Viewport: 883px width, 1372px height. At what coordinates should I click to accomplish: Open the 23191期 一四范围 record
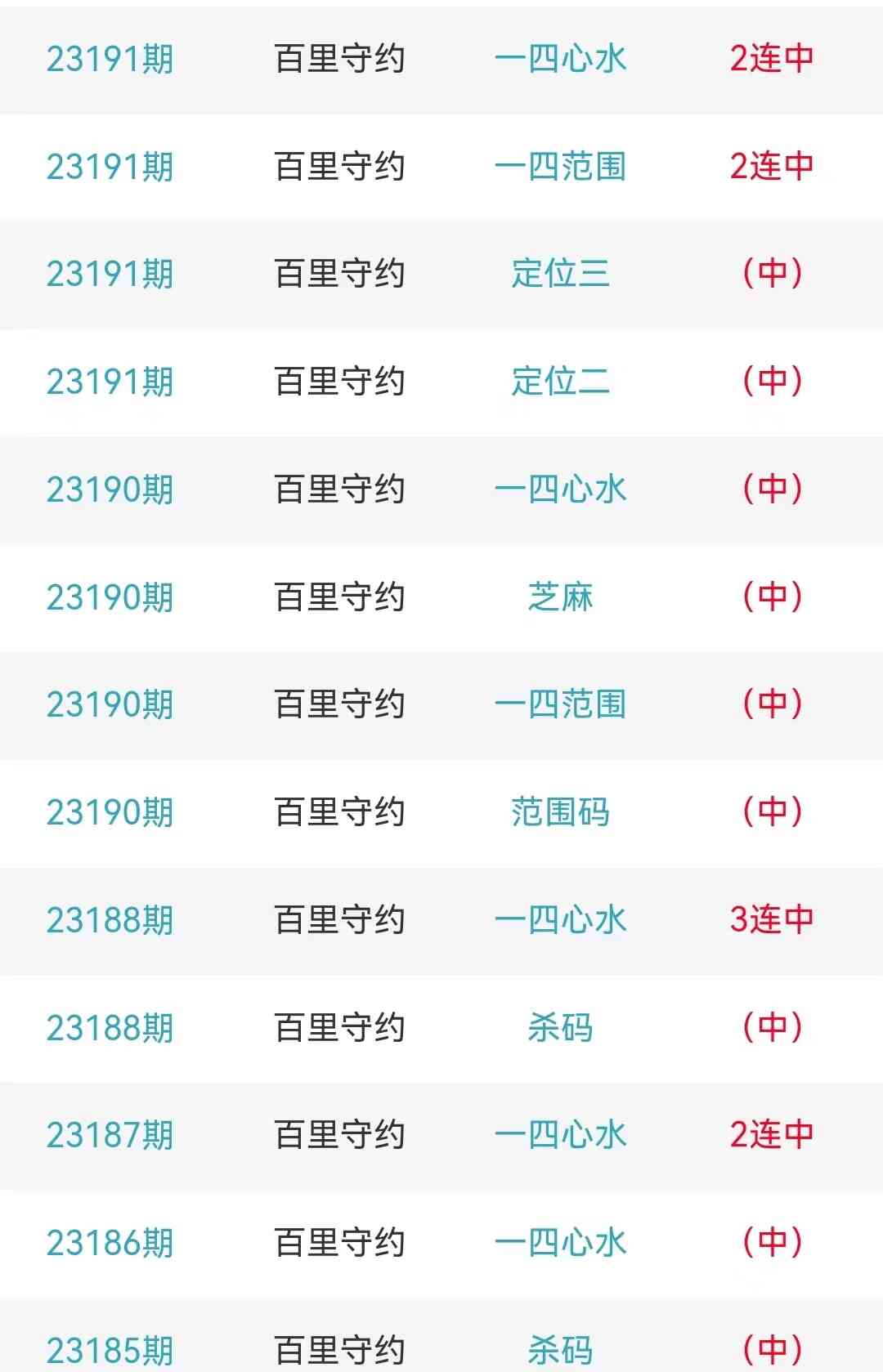[x=560, y=167]
